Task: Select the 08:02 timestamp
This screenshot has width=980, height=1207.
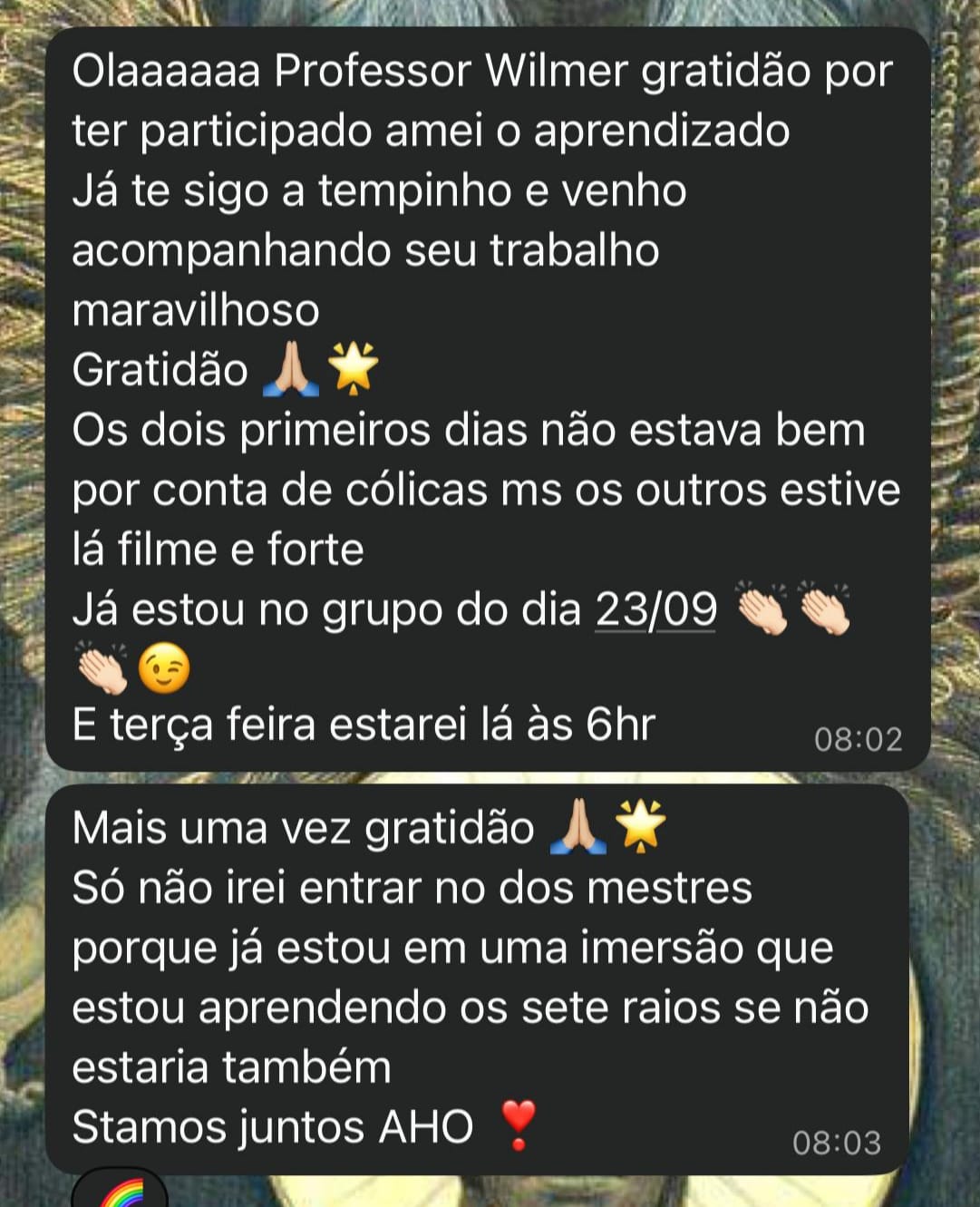Action: point(859,737)
